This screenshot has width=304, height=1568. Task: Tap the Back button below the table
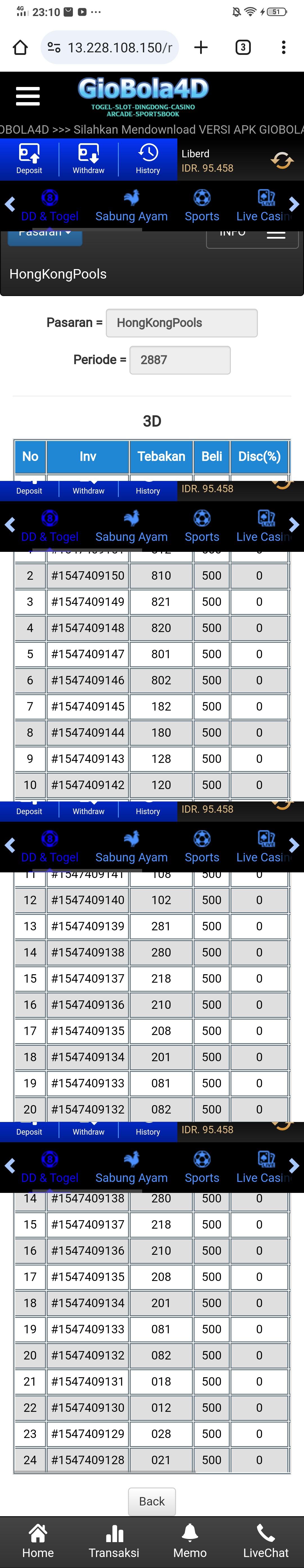click(152, 1501)
